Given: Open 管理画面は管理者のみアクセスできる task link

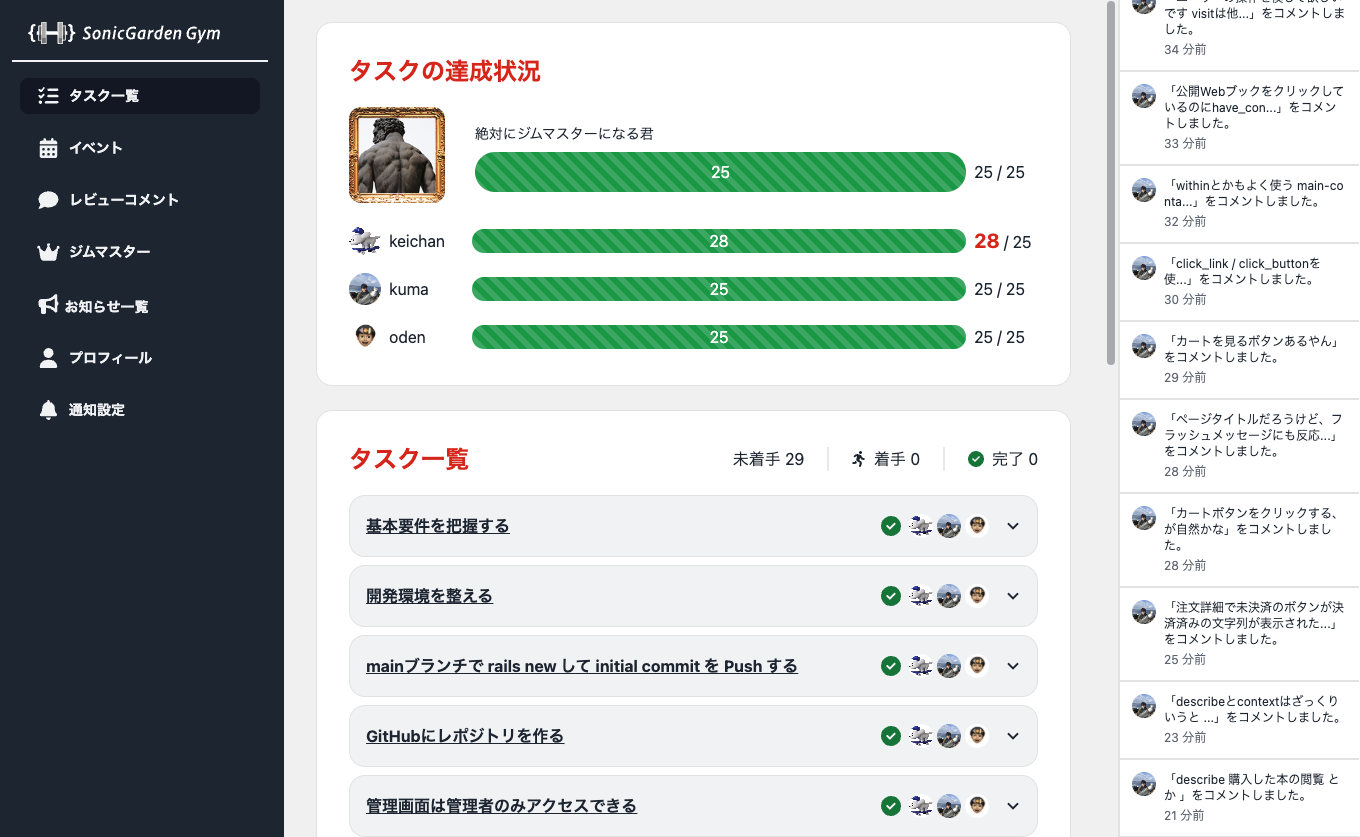Looking at the screenshot, I should [501, 806].
